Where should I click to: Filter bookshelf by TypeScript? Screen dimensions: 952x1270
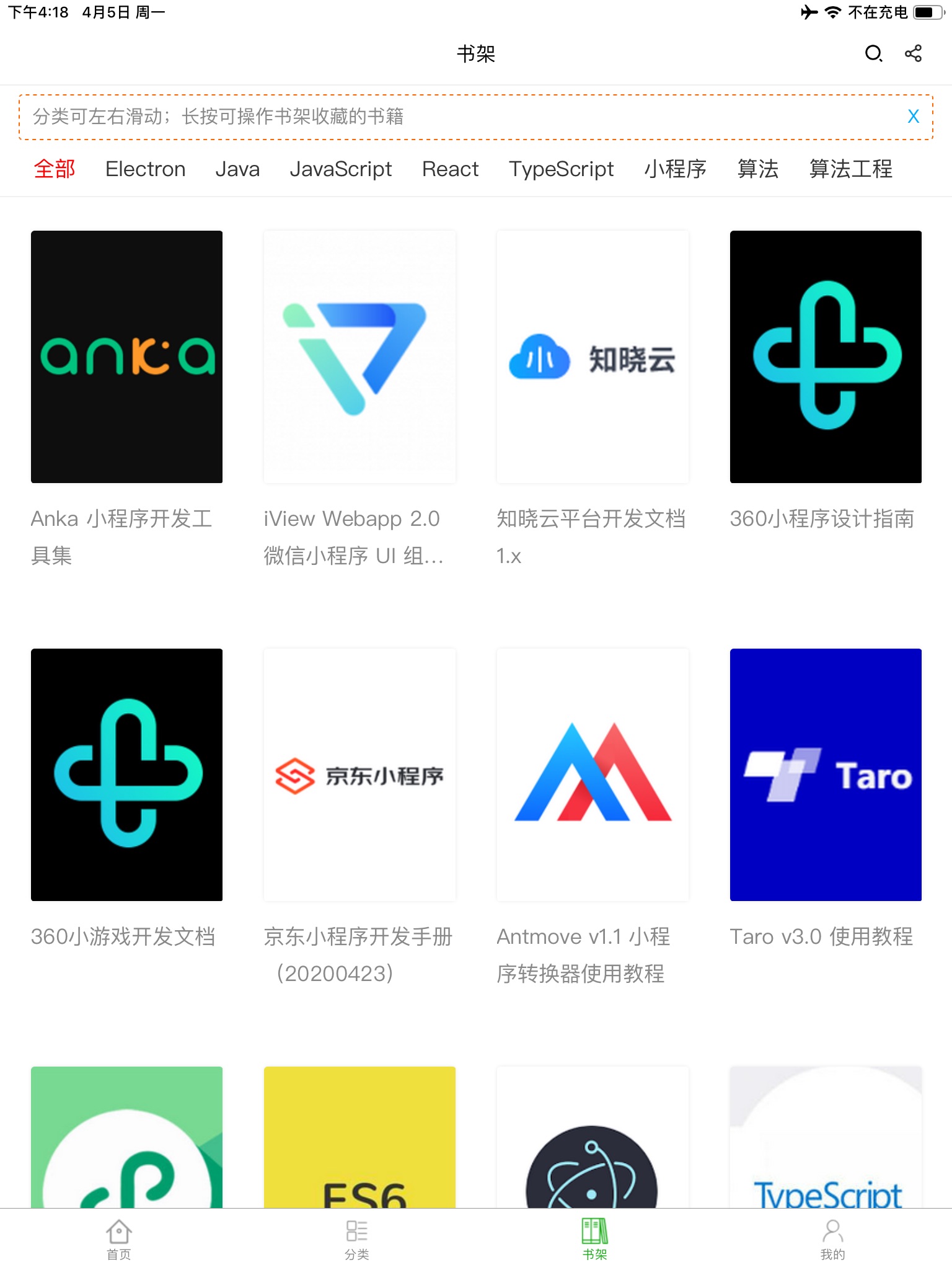coord(561,169)
